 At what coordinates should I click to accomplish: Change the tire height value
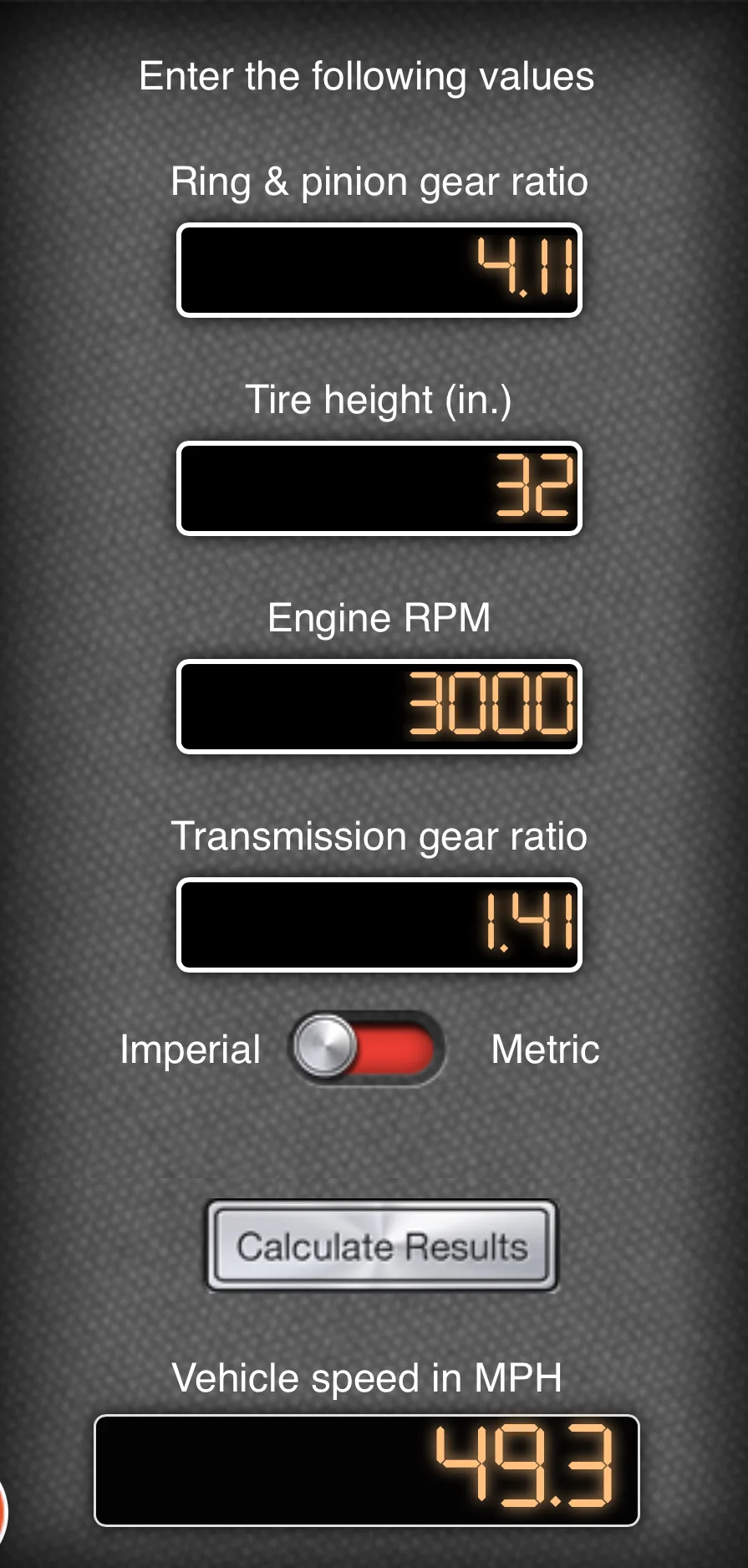[x=379, y=488]
